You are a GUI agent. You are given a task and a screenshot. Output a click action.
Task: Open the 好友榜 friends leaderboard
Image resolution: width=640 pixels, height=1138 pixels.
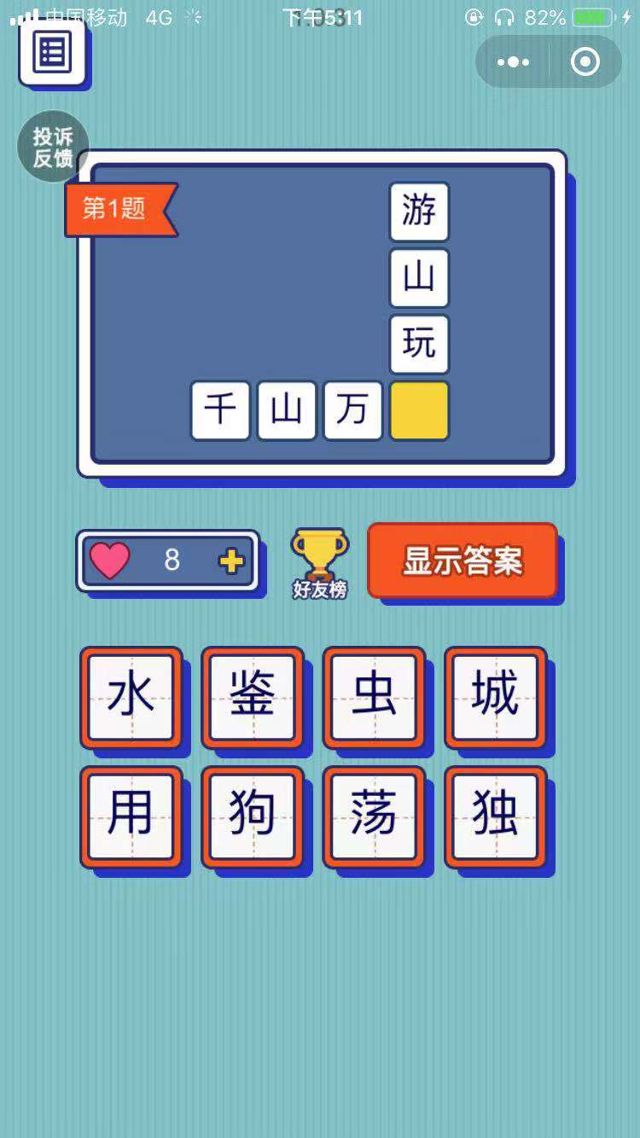320,563
